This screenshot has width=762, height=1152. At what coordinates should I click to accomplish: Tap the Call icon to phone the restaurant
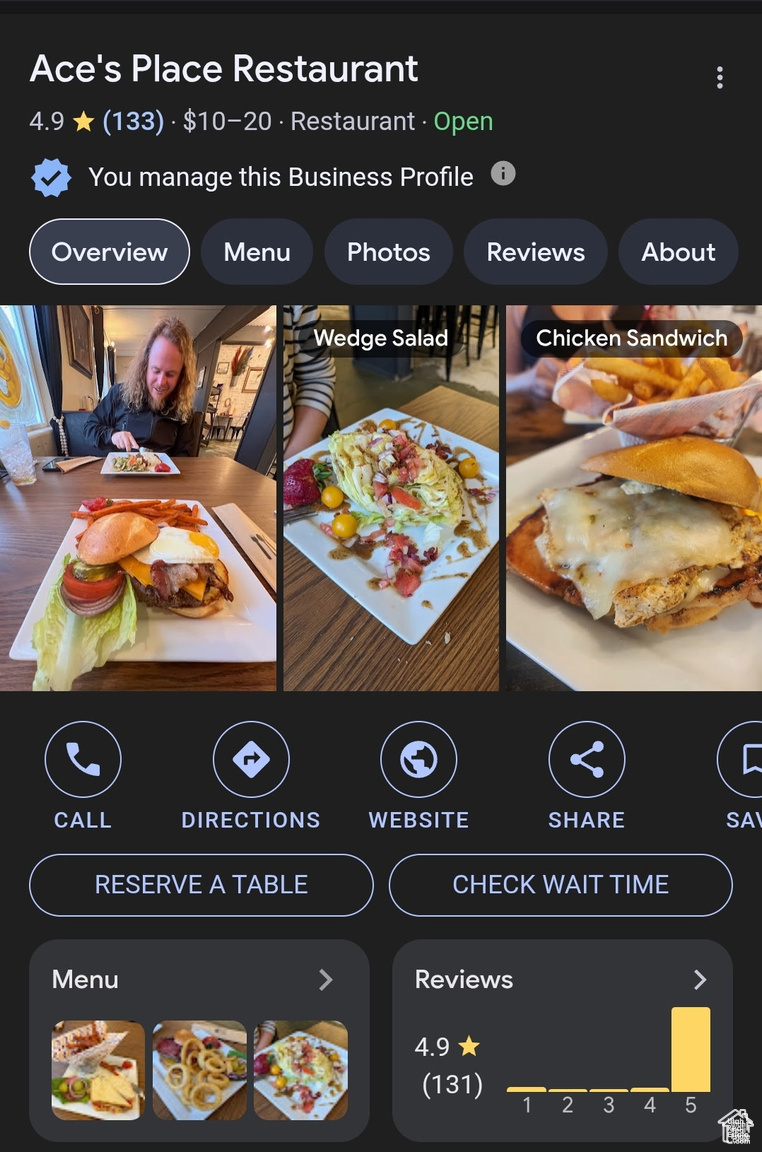(x=83, y=758)
